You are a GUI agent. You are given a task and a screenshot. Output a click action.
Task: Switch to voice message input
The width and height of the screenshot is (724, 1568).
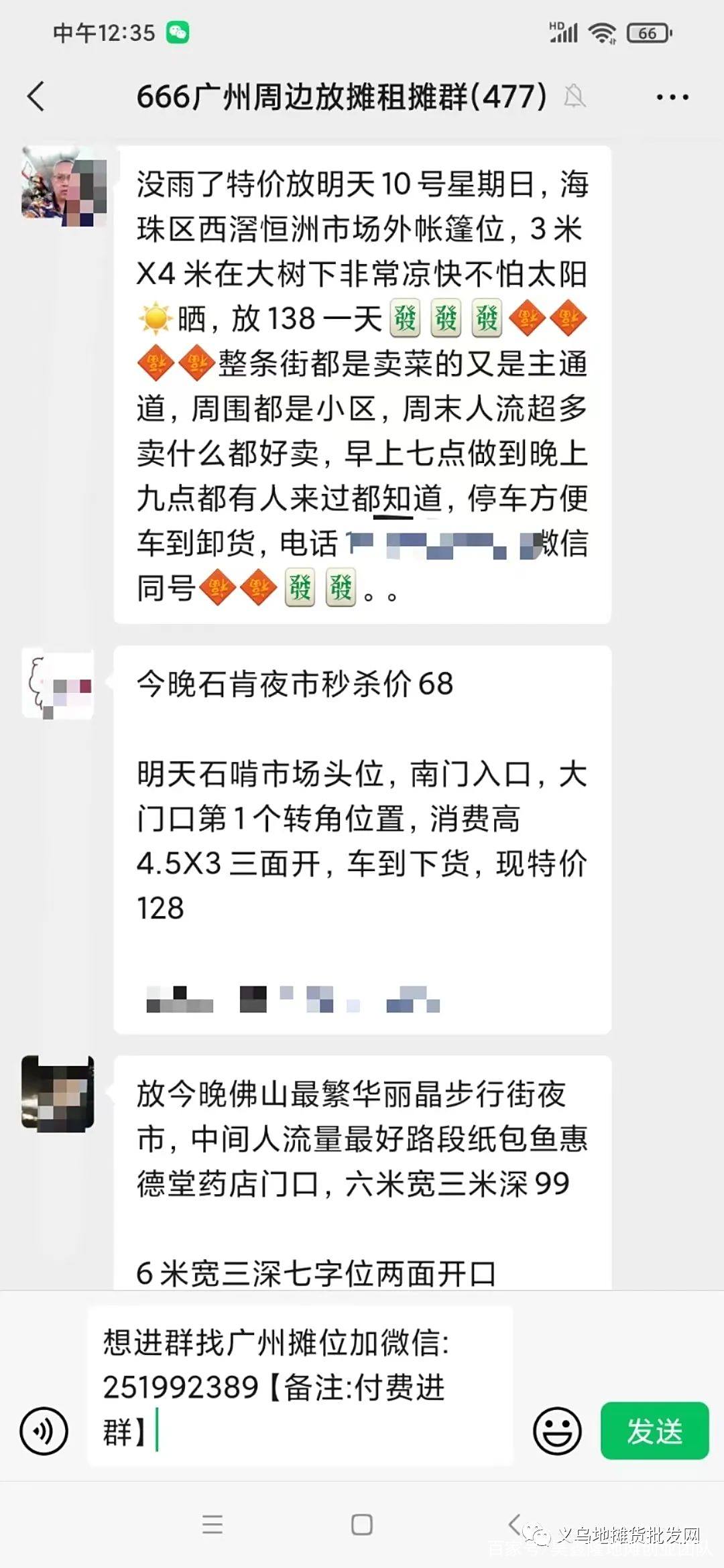(44, 1431)
